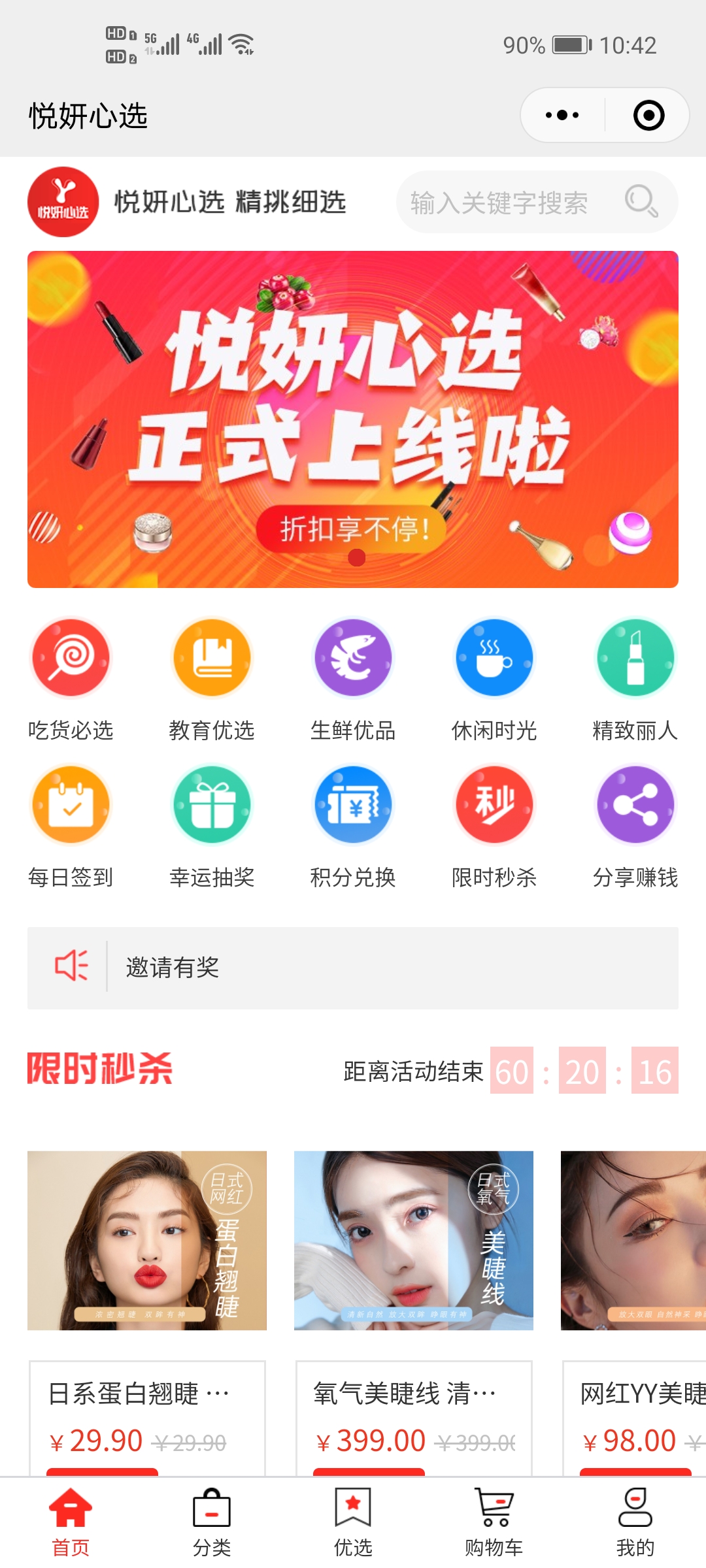This screenshot has width=706, height=1568.
Task: Open the 氧气美睫线 product card
Action: click(x=414, y=1241)
